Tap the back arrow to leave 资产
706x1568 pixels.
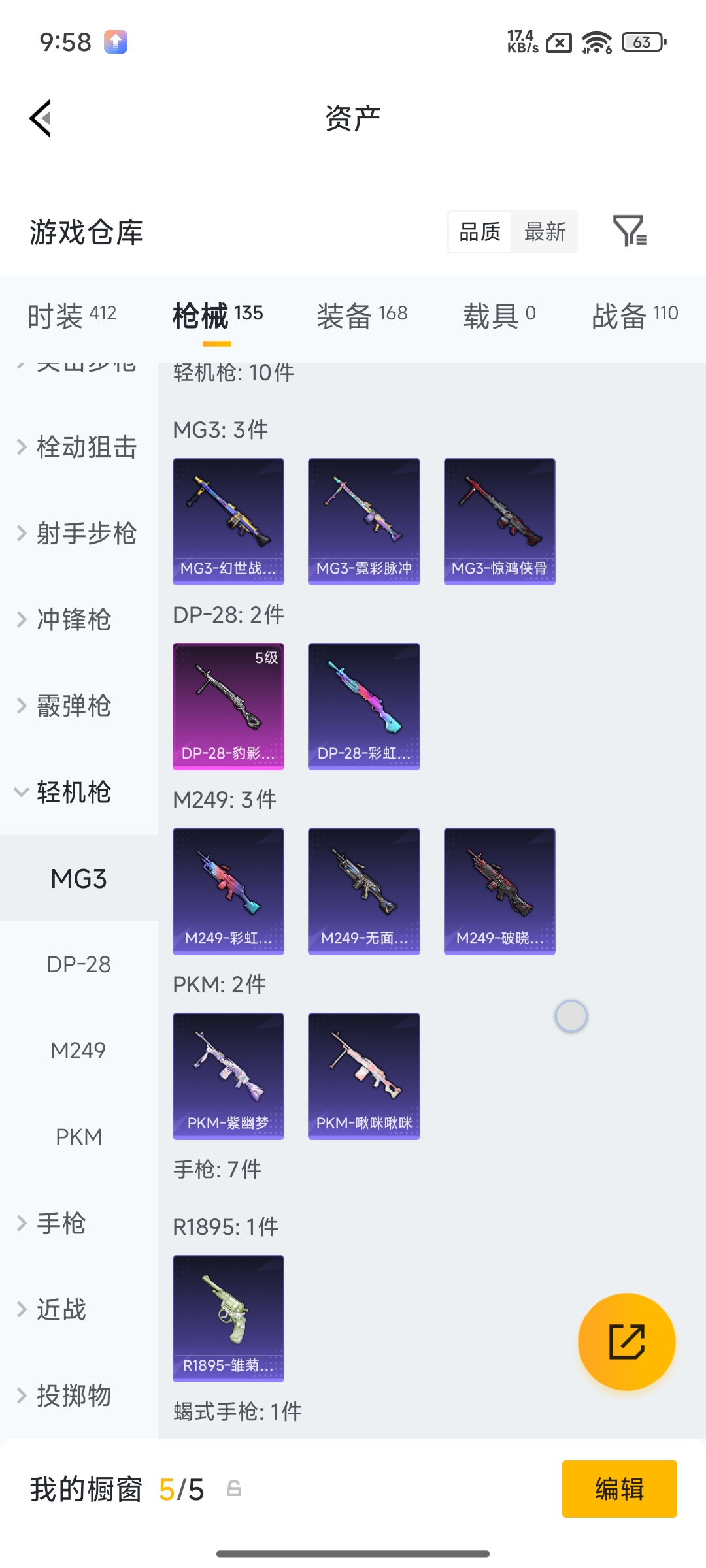pyautogui.click(x=39, y=118)
